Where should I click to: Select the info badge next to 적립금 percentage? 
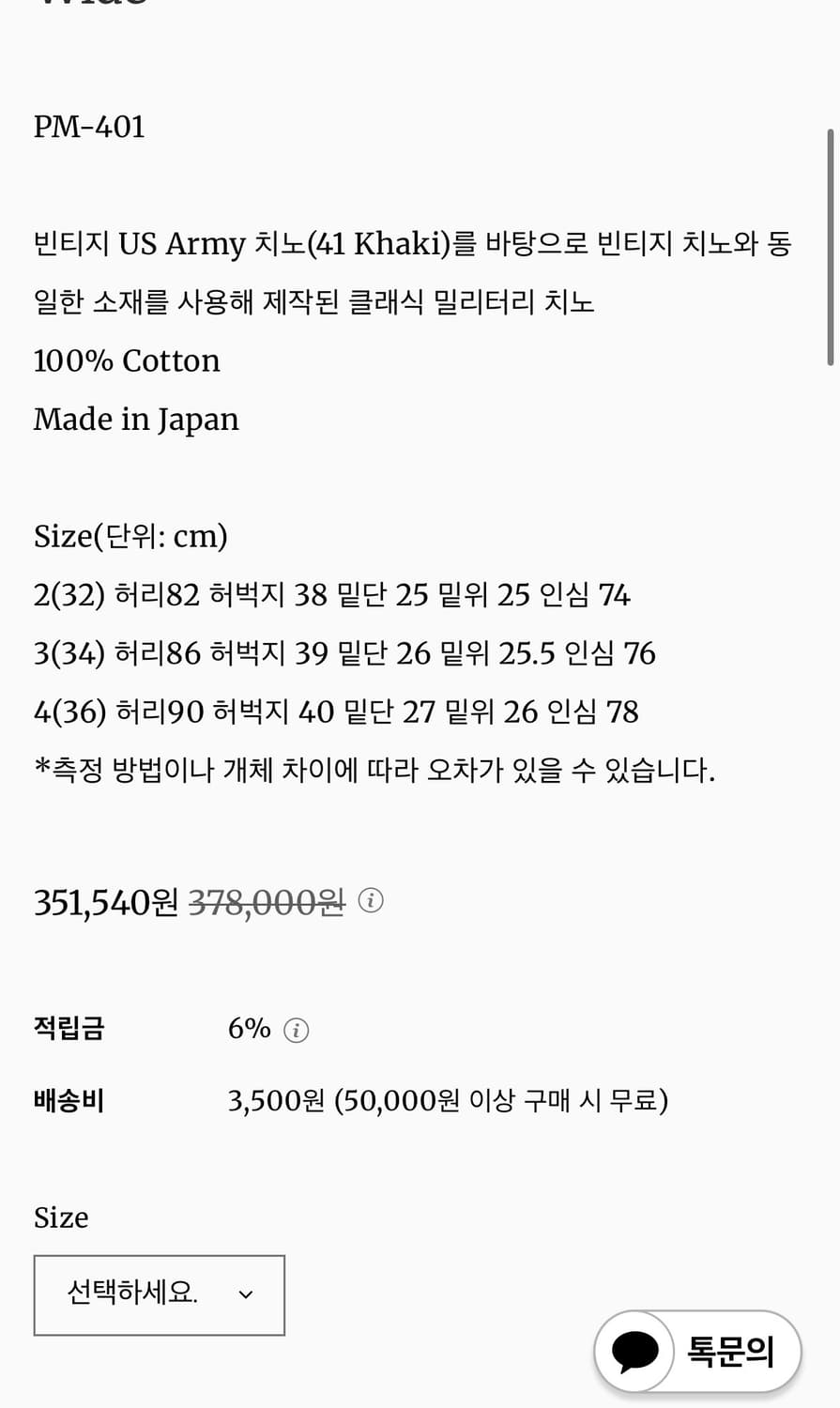296,1030
